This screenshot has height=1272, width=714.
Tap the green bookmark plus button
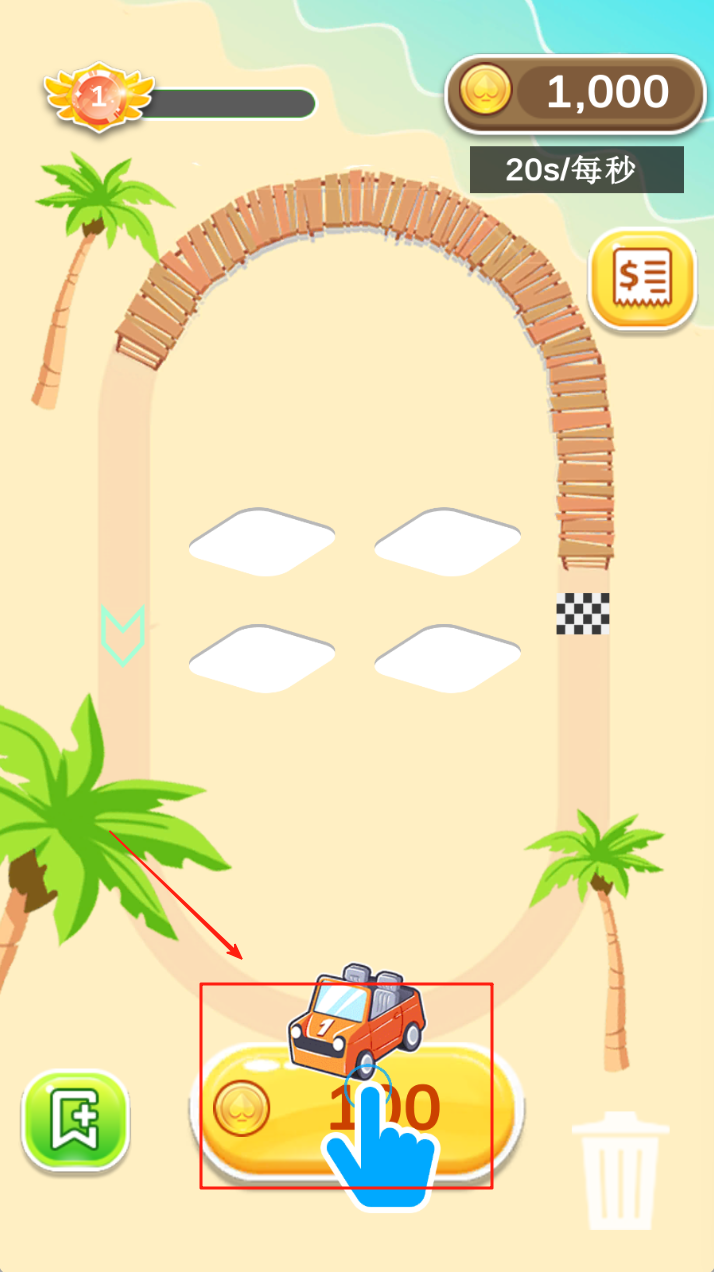coord(76,1120)
